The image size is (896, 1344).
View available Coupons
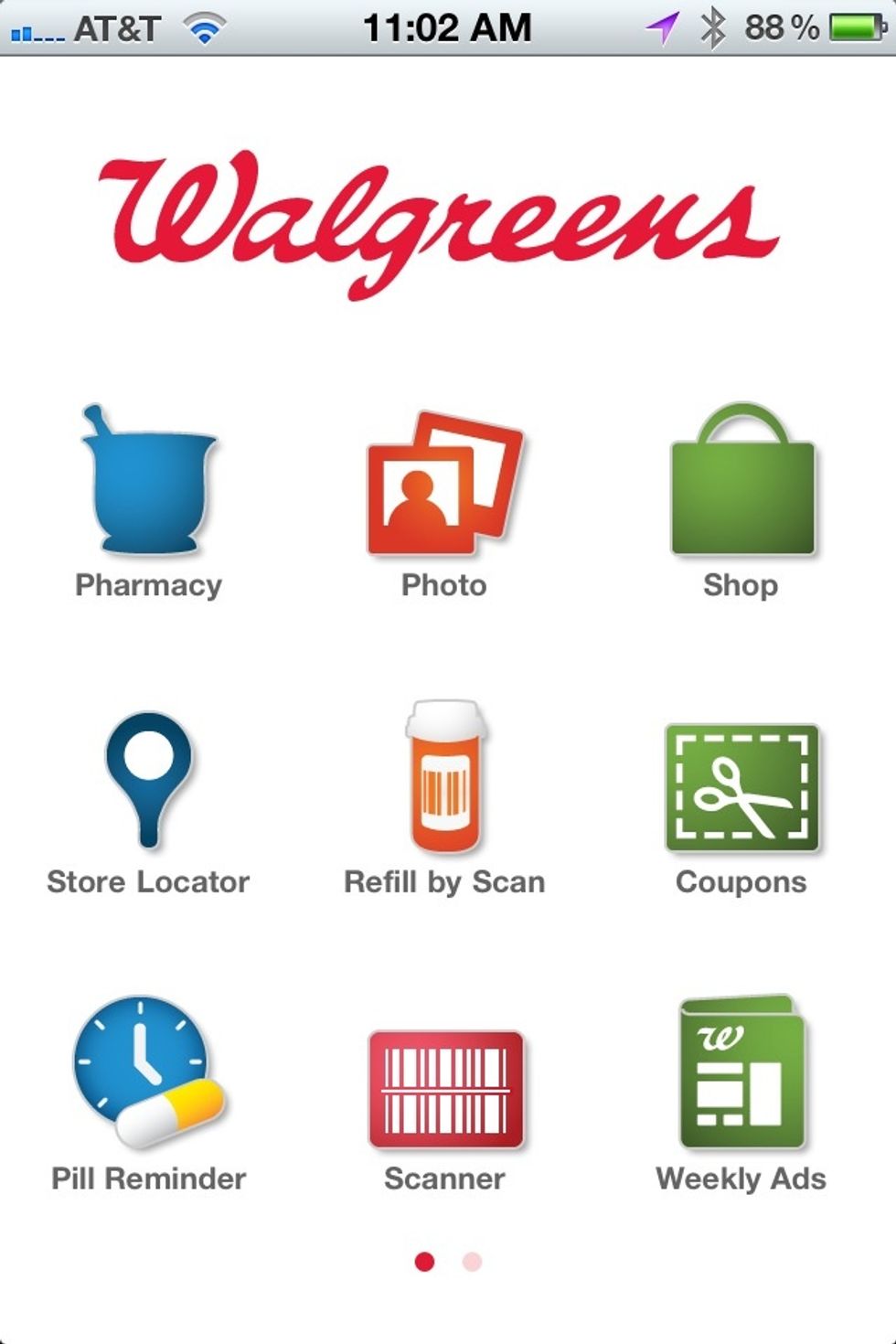pyautogui.click(x=741, y=788)
